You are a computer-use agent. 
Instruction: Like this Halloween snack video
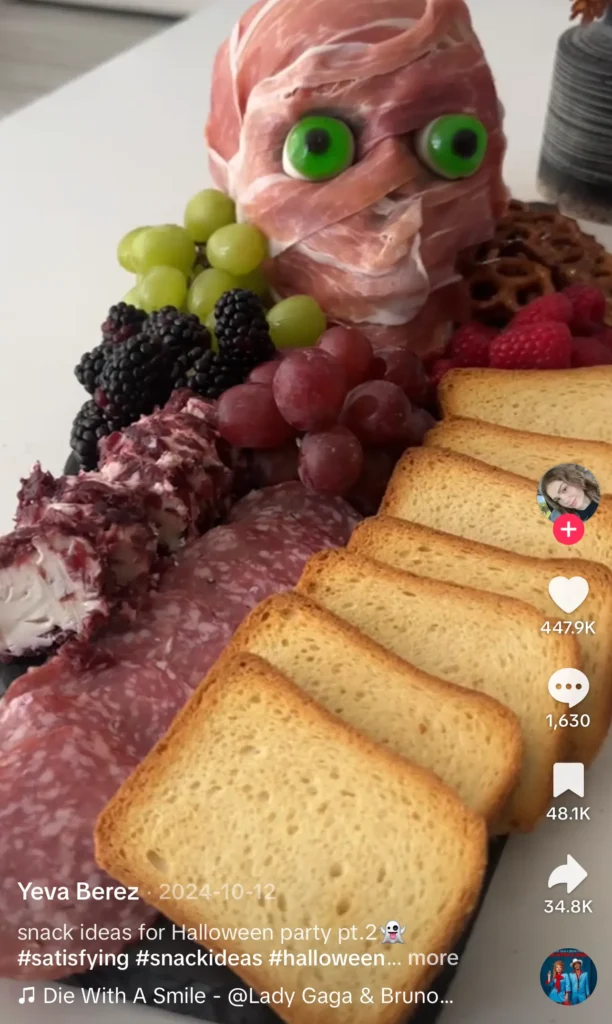569,595
